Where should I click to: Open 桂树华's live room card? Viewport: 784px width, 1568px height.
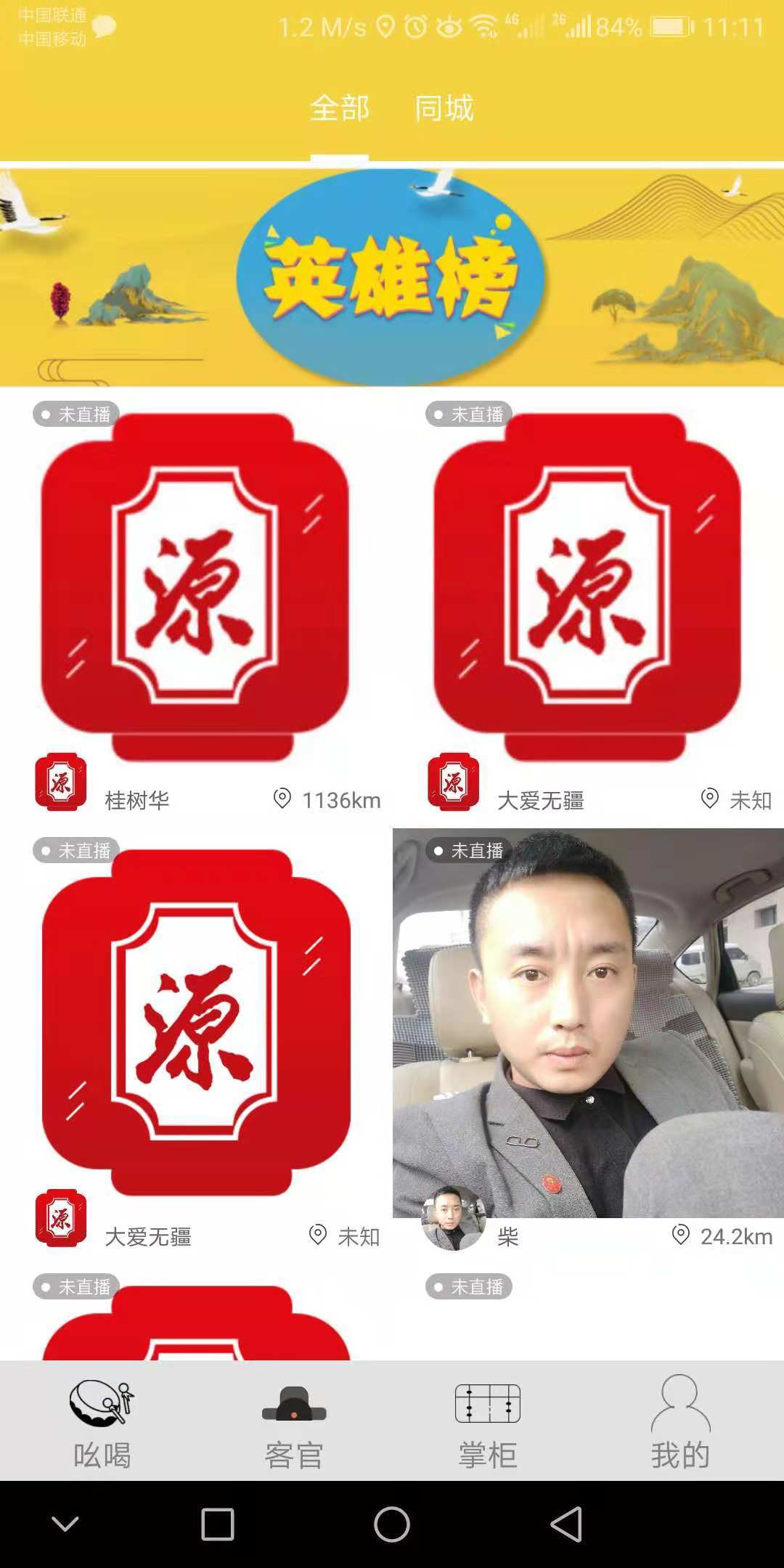tap(195, 587)
